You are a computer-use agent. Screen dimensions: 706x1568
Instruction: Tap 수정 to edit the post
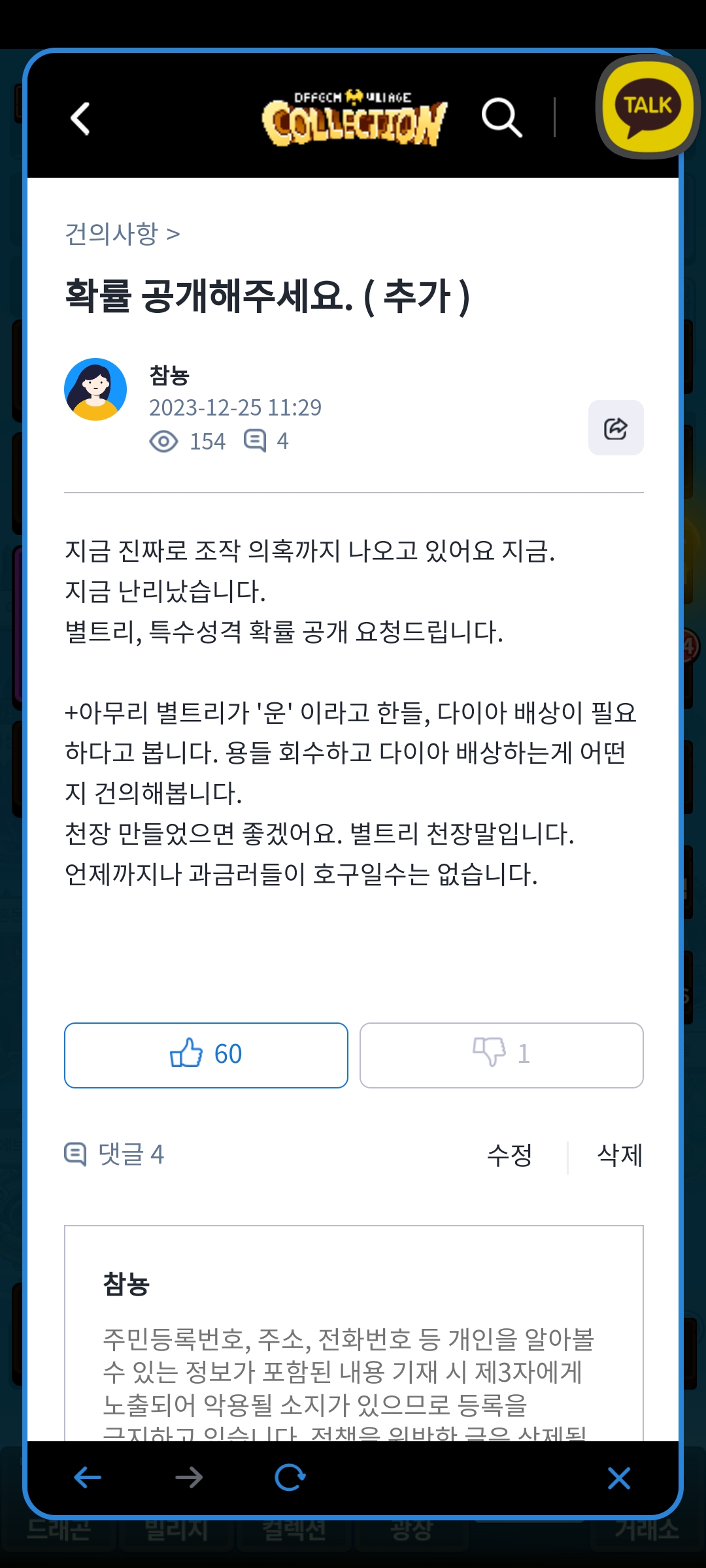pos(509,1155)
